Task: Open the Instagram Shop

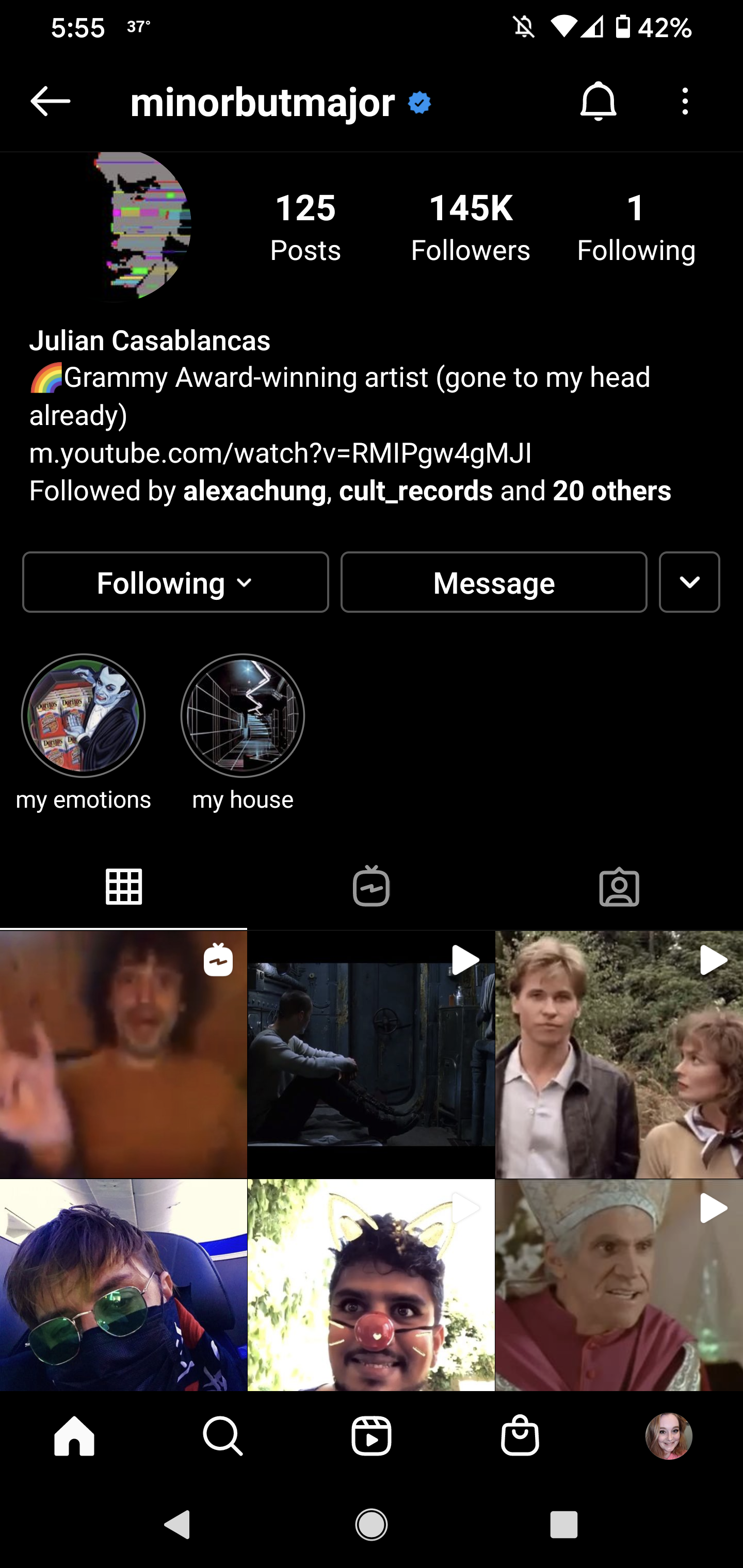Action: (520, 1436)
